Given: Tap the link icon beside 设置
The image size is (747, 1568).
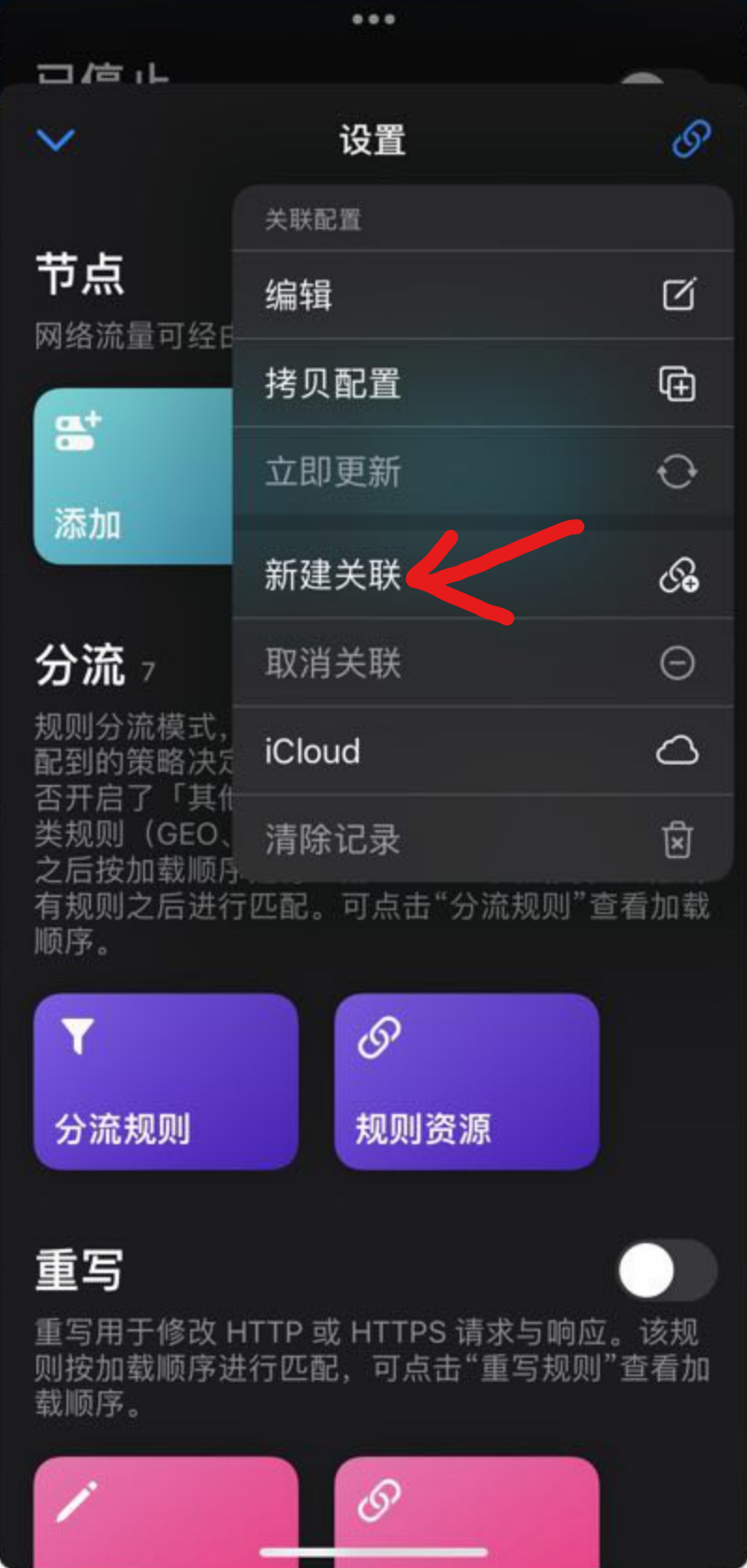Looking at the screenshot, I should tap(691, 139).
